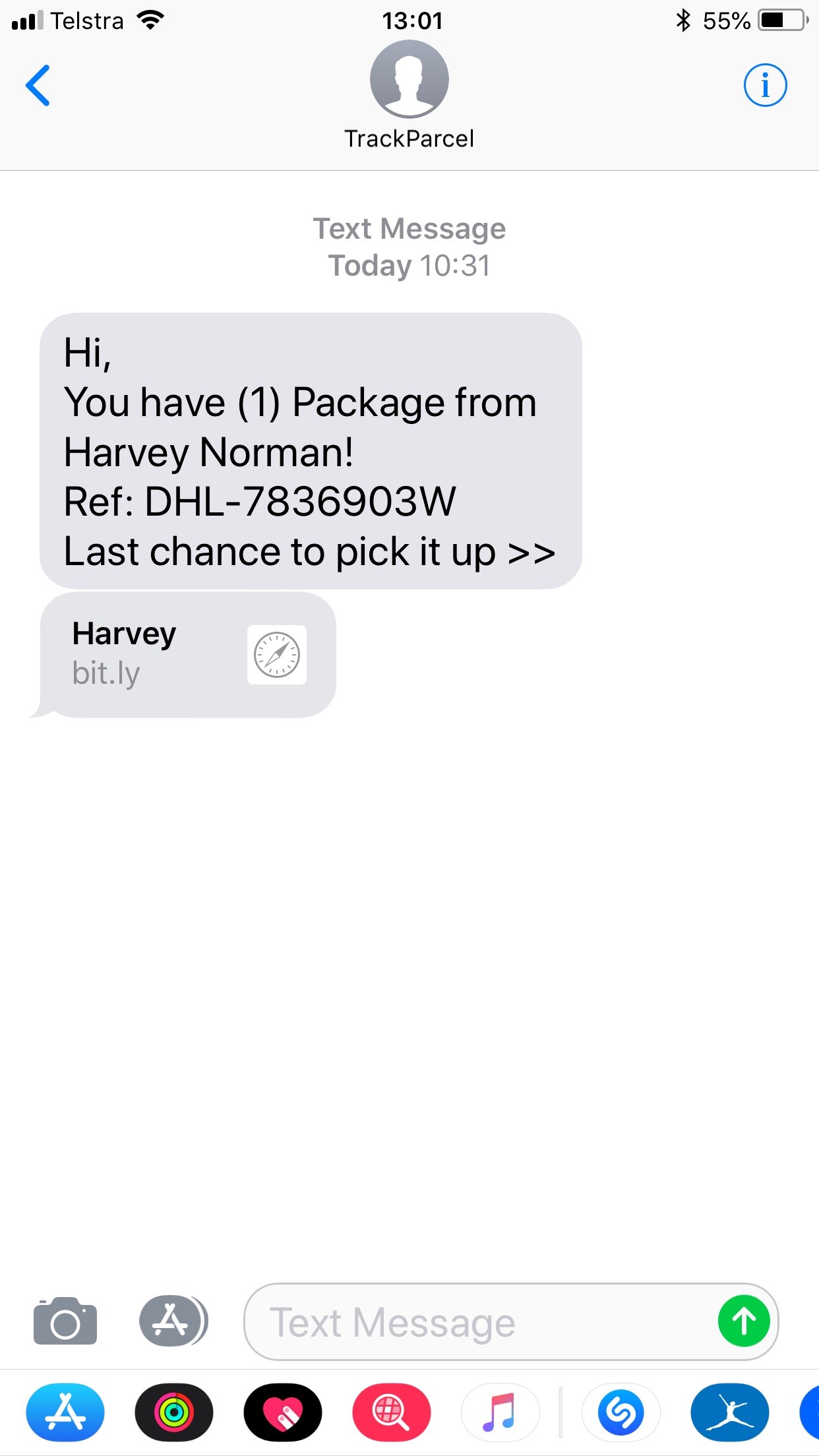Toggle the iMessage apps drawer button
Screen dimensions: 819x1456
click(173, 1321)
